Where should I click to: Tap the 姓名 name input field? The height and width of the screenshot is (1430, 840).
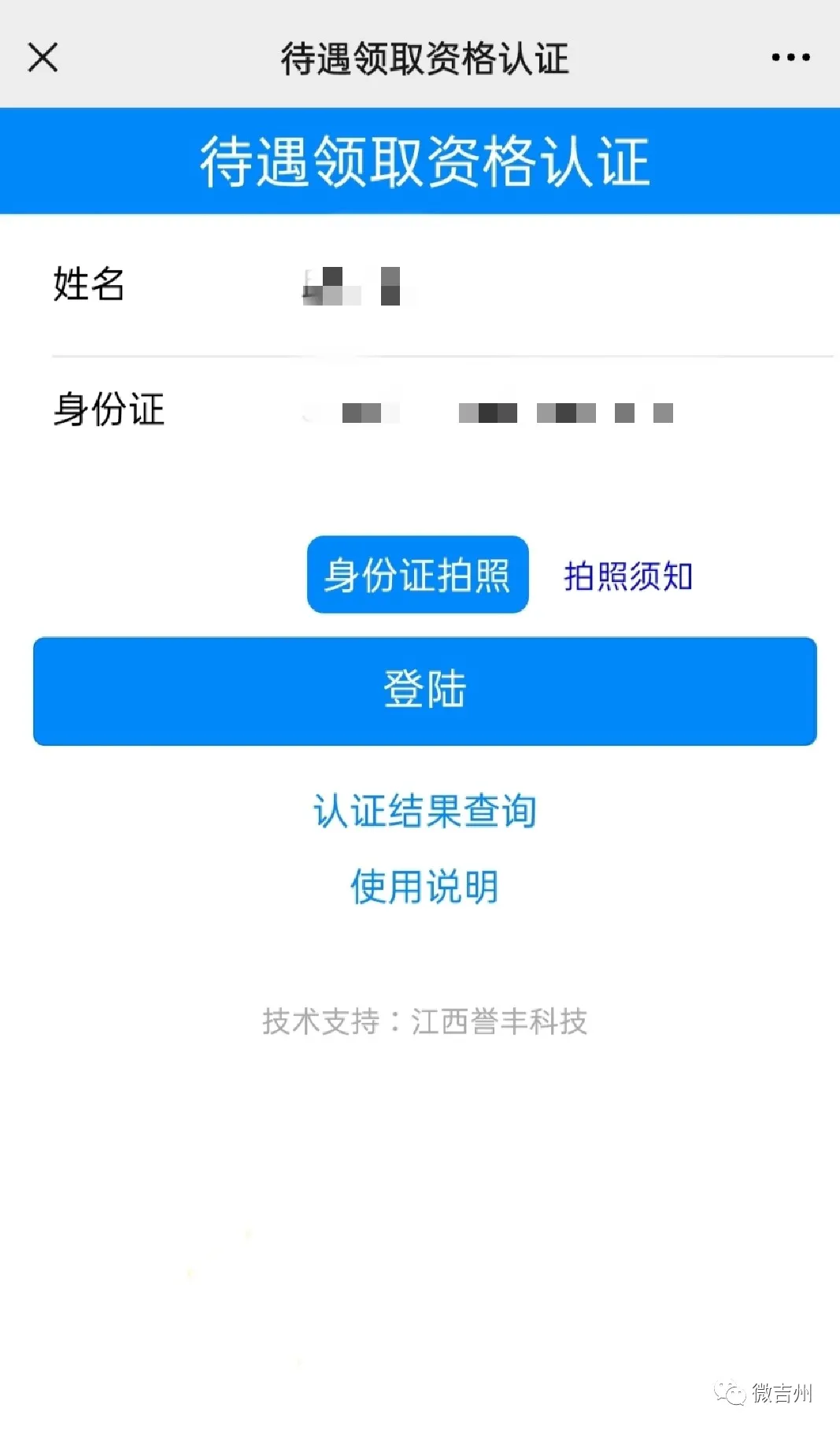tap(551, 285)
